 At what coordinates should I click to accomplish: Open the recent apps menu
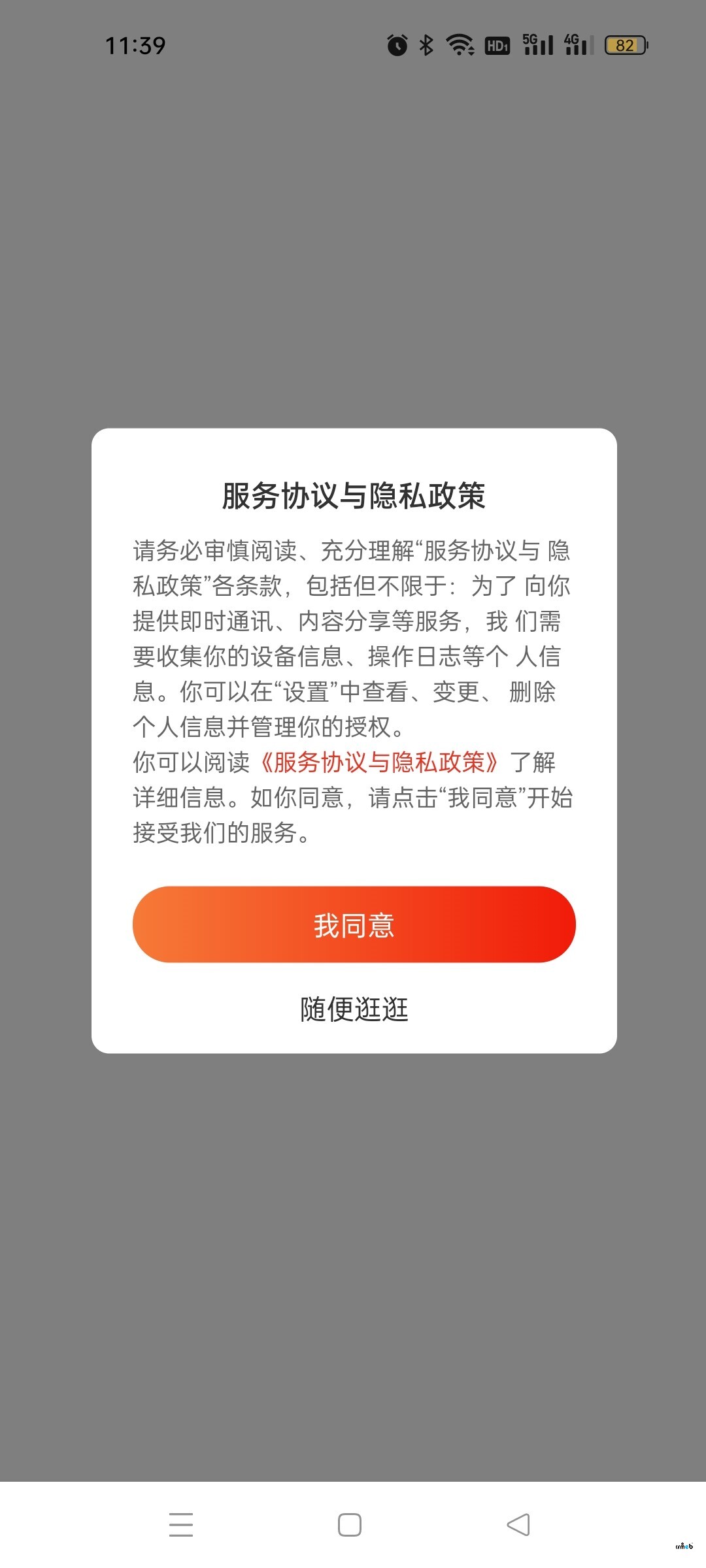(181, 1525)
